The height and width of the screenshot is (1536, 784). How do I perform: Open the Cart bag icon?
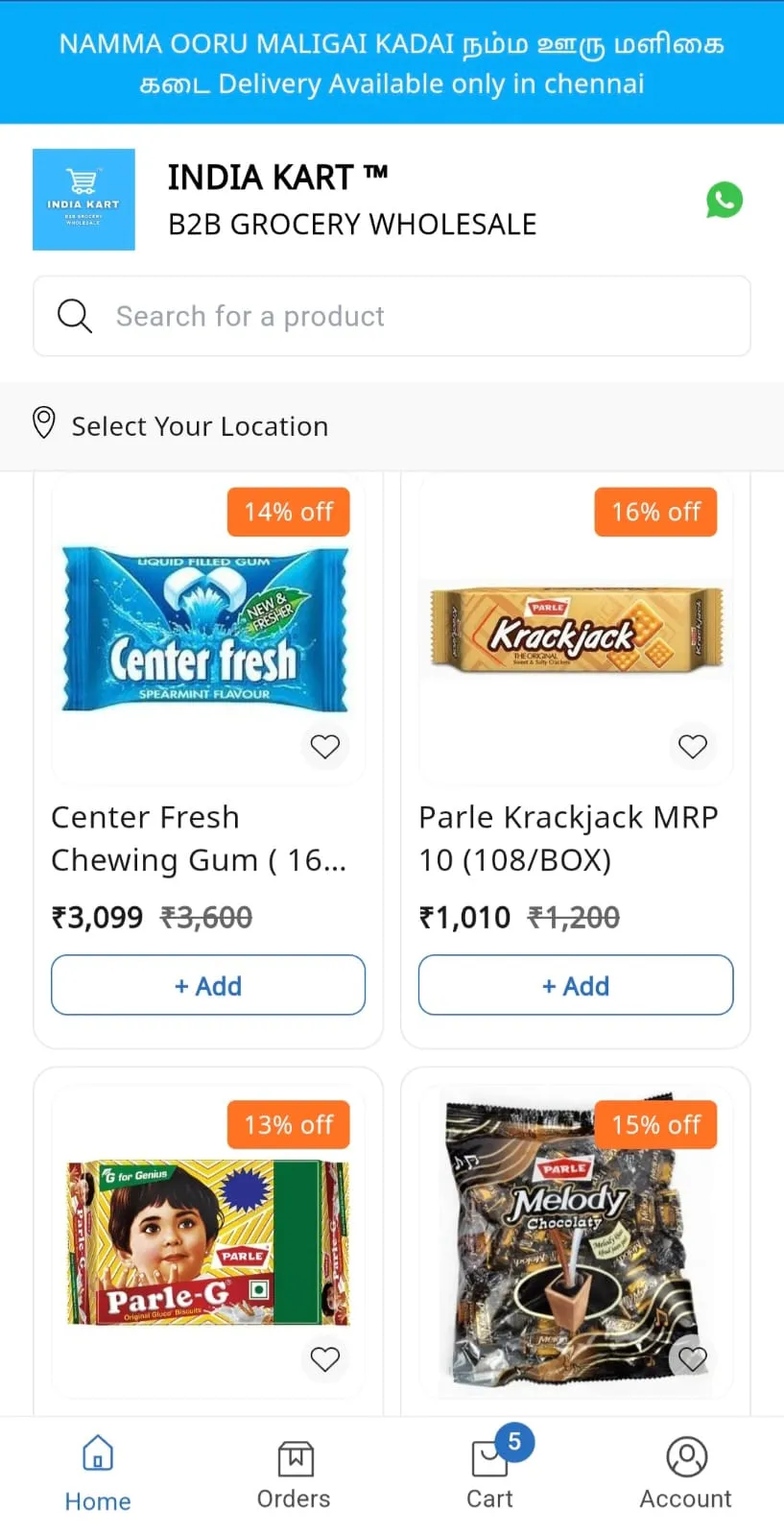[x=489, y=1460]
